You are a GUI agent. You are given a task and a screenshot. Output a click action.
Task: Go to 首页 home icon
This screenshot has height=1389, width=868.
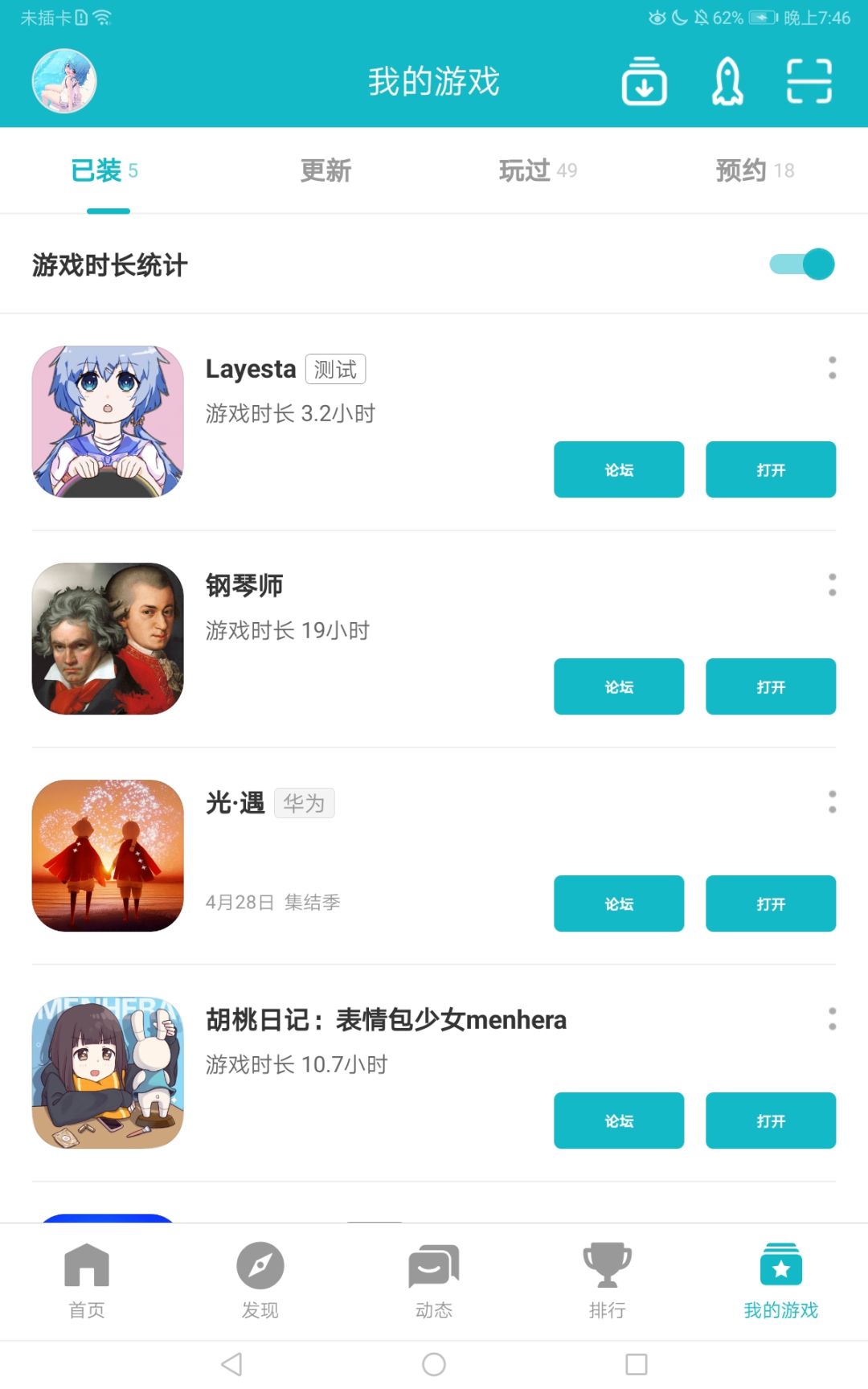[x=86, y=1280]
